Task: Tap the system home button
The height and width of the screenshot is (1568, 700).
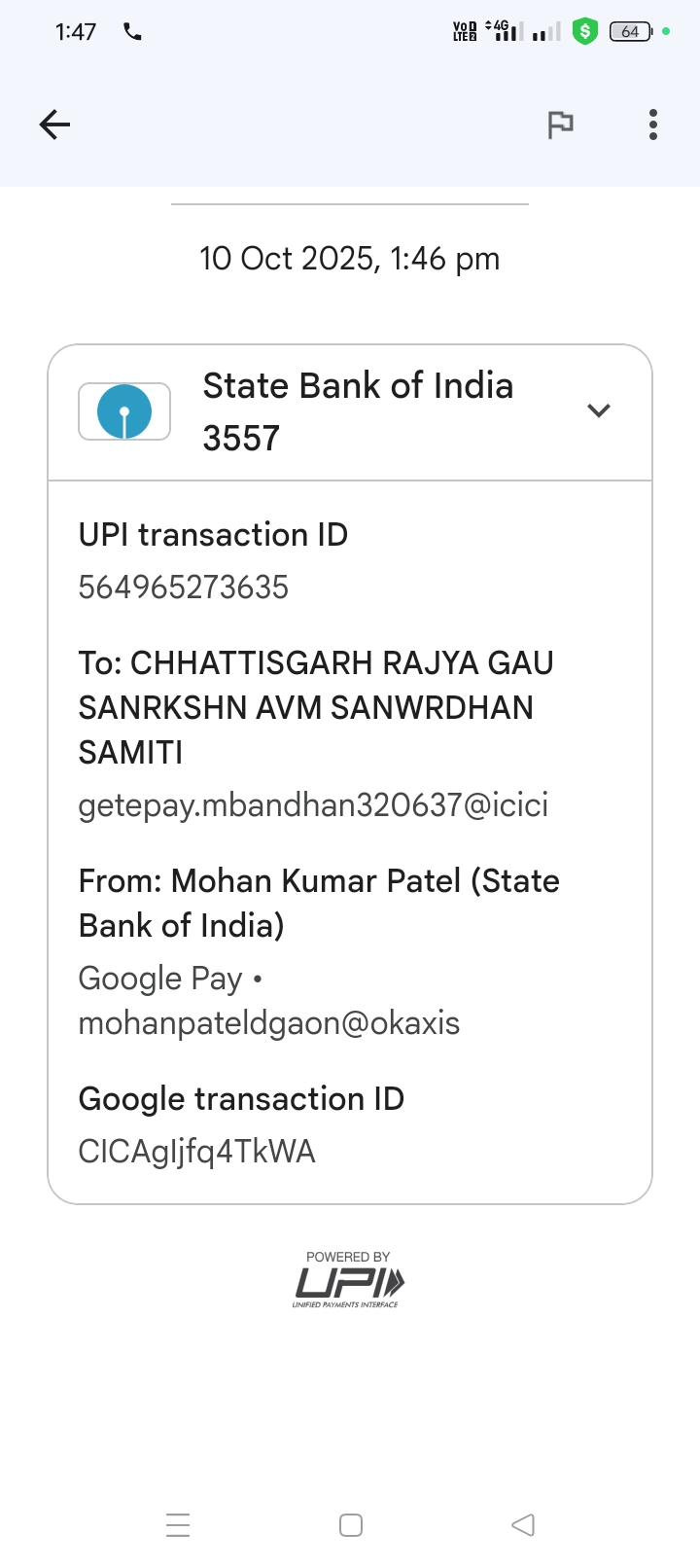Action: pos(351,1524)
